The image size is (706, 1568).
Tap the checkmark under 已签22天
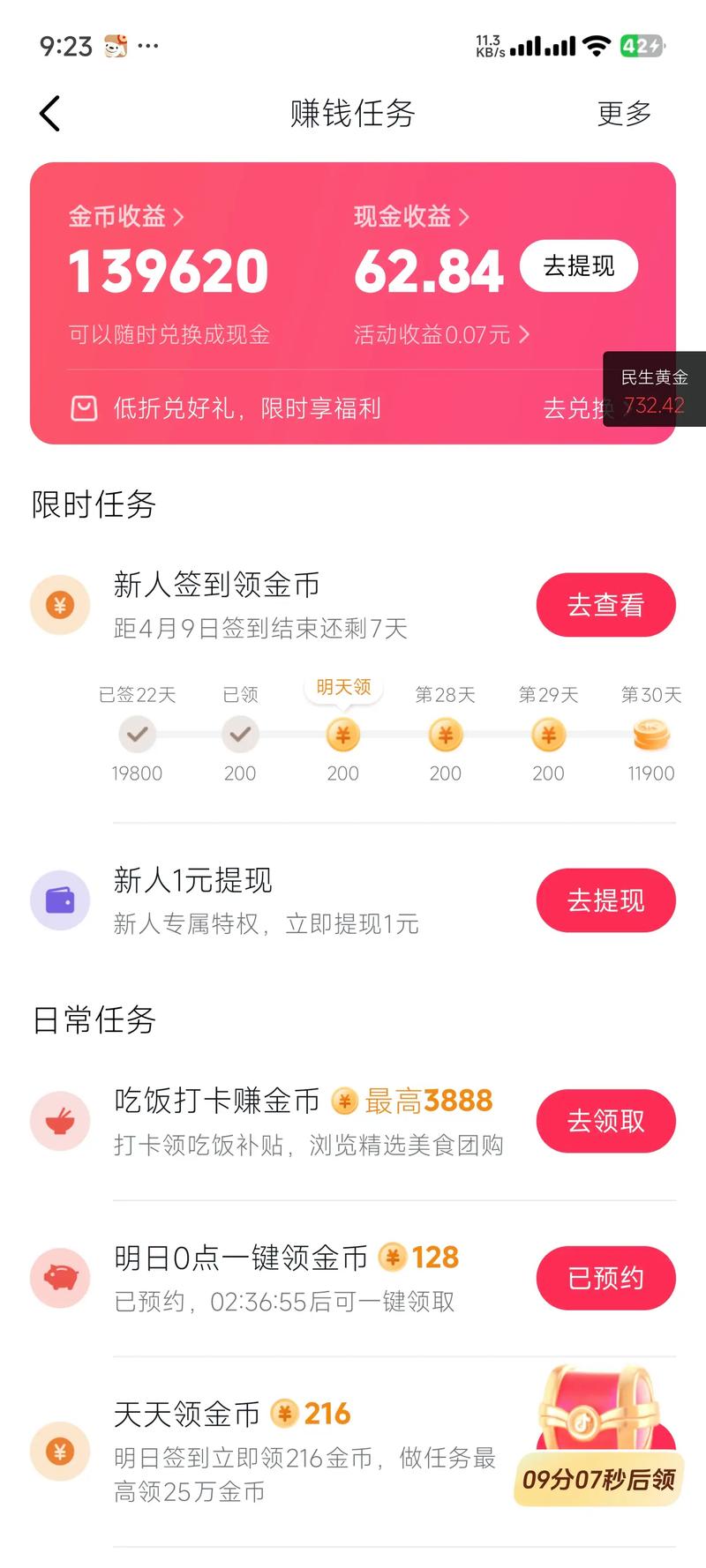(138, 735)
